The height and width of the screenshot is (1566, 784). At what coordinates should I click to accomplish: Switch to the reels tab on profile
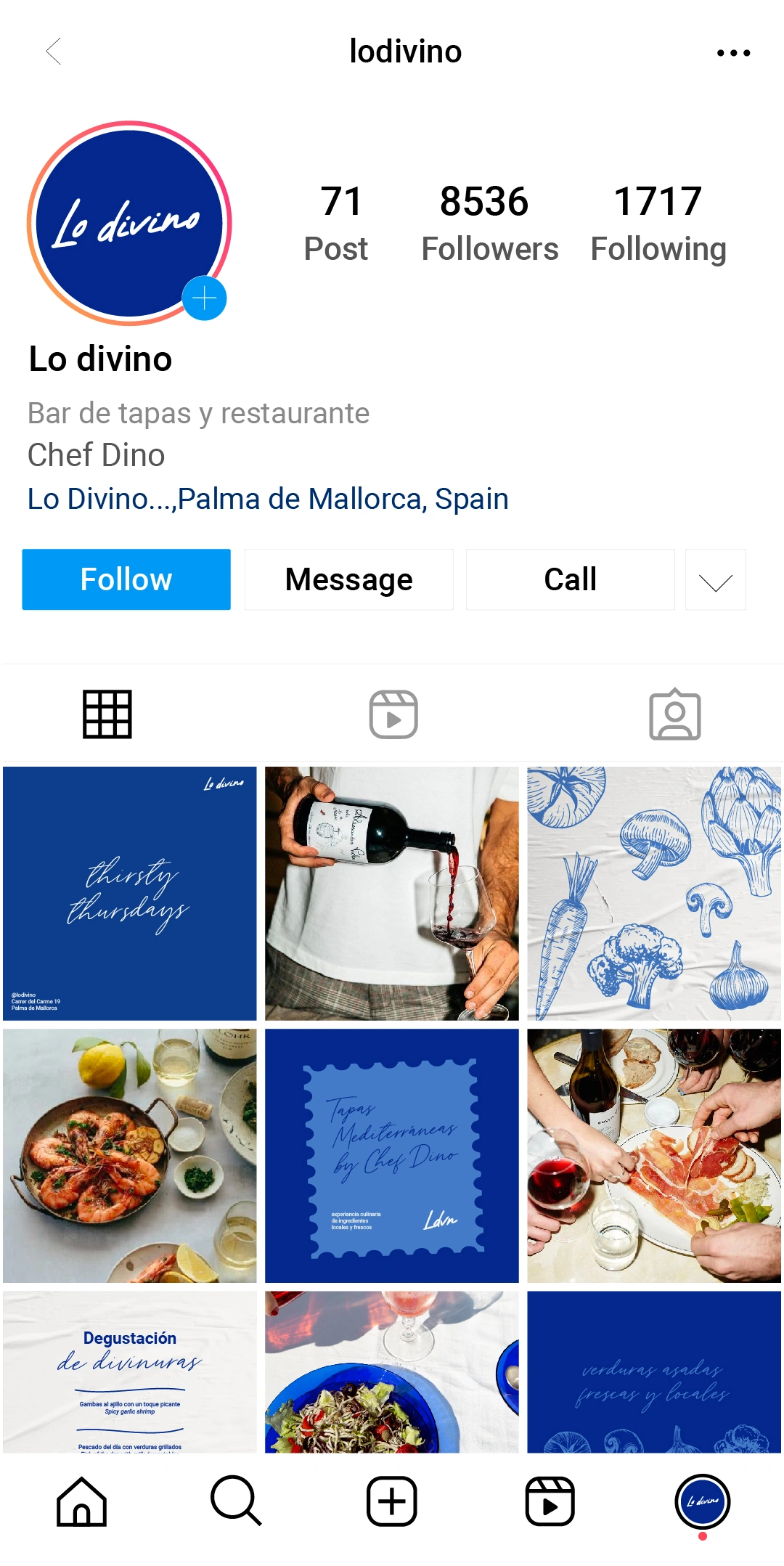[x=393, y=714]
